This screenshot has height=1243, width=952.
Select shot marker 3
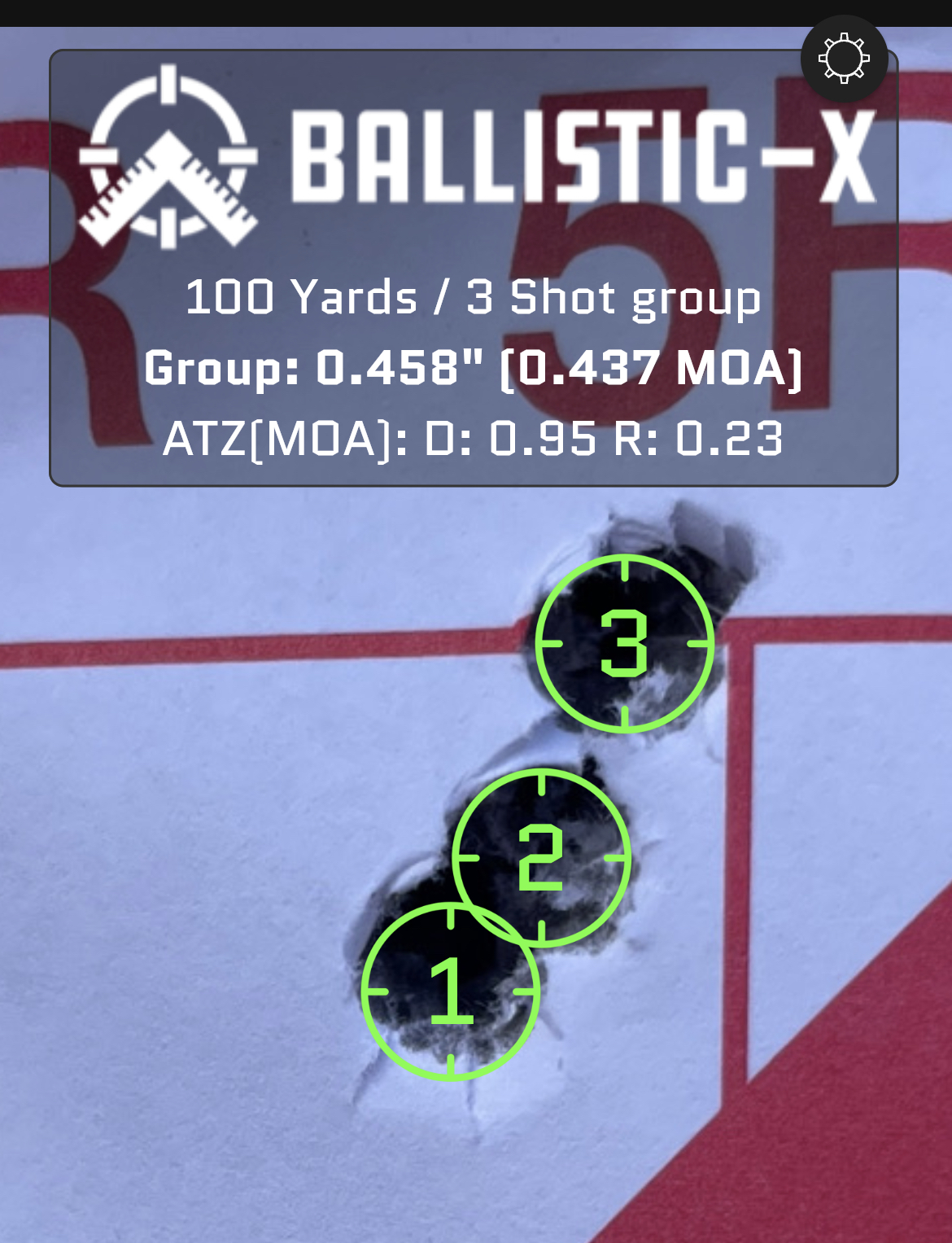click(624, 643)
